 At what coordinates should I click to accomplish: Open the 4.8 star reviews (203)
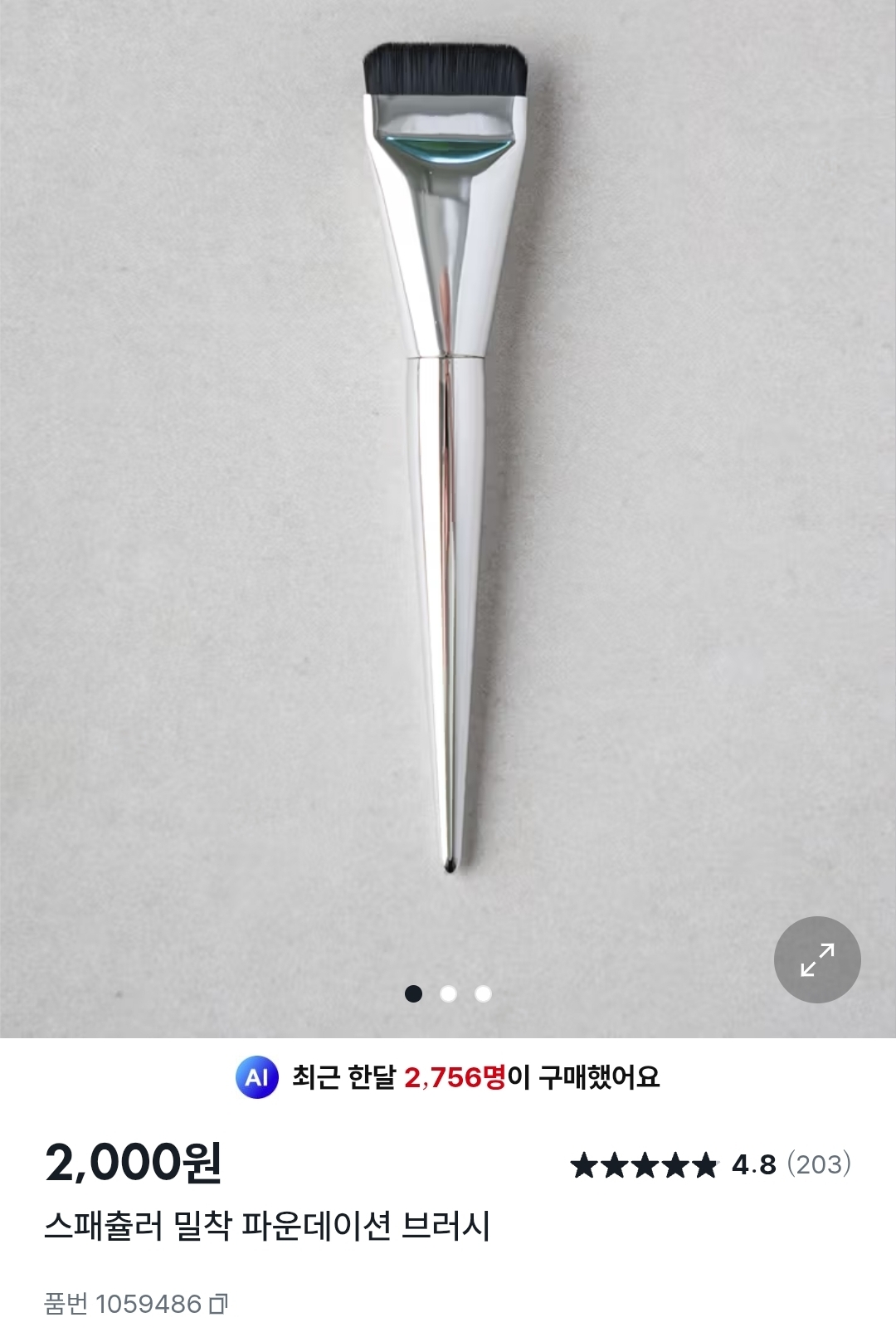pyautogui.click(x=710, y=1165)
